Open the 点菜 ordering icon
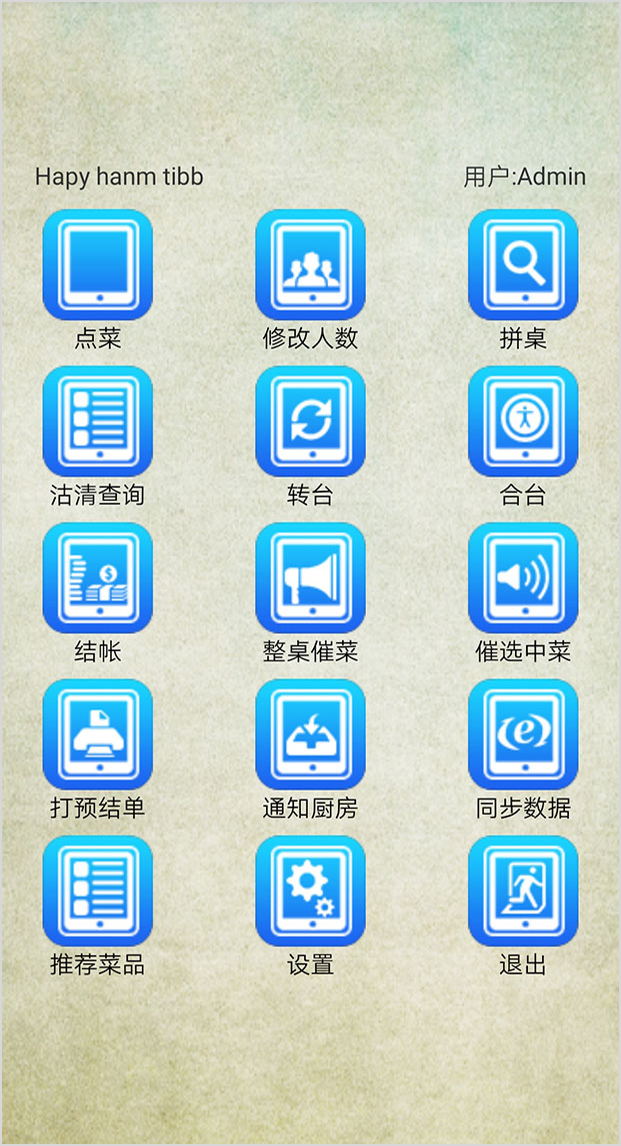Image resolution: width=621 pixels, height=1146 pixels. point(97,265)
